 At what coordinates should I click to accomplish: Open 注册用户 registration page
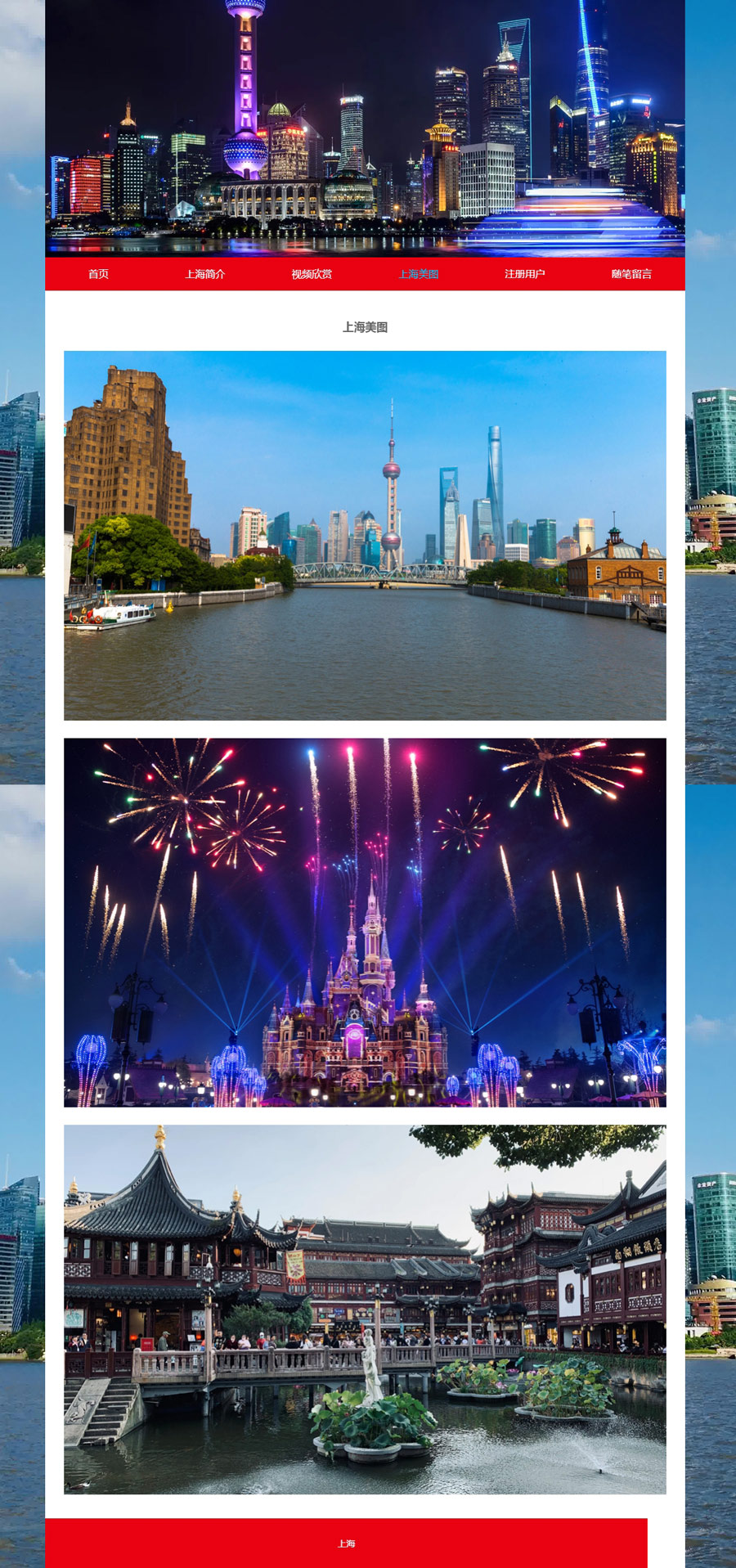(525, 274)
